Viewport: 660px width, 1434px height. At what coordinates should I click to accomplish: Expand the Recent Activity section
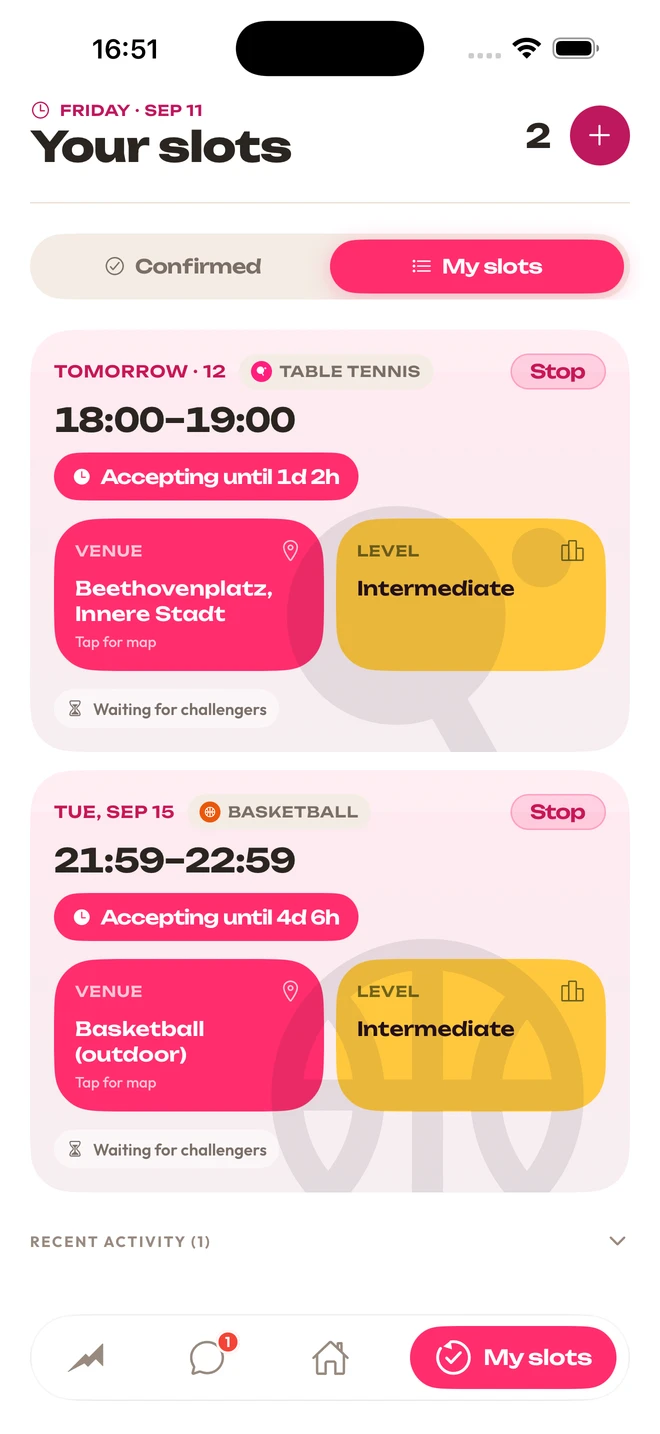point(330,1241)
